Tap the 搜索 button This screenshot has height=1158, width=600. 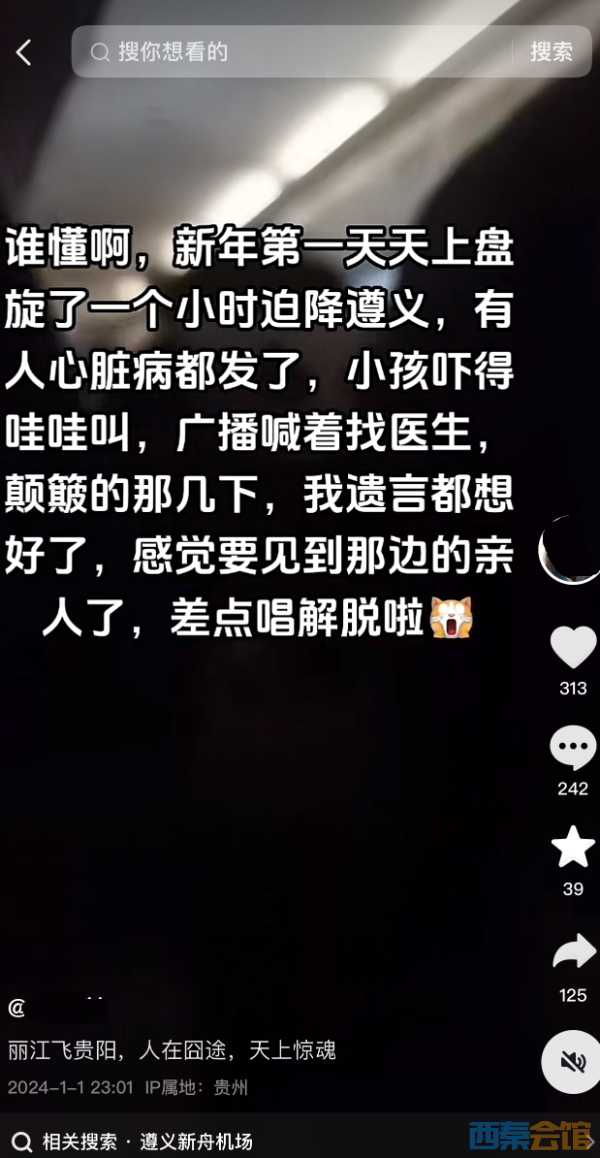tap(551, 52)
